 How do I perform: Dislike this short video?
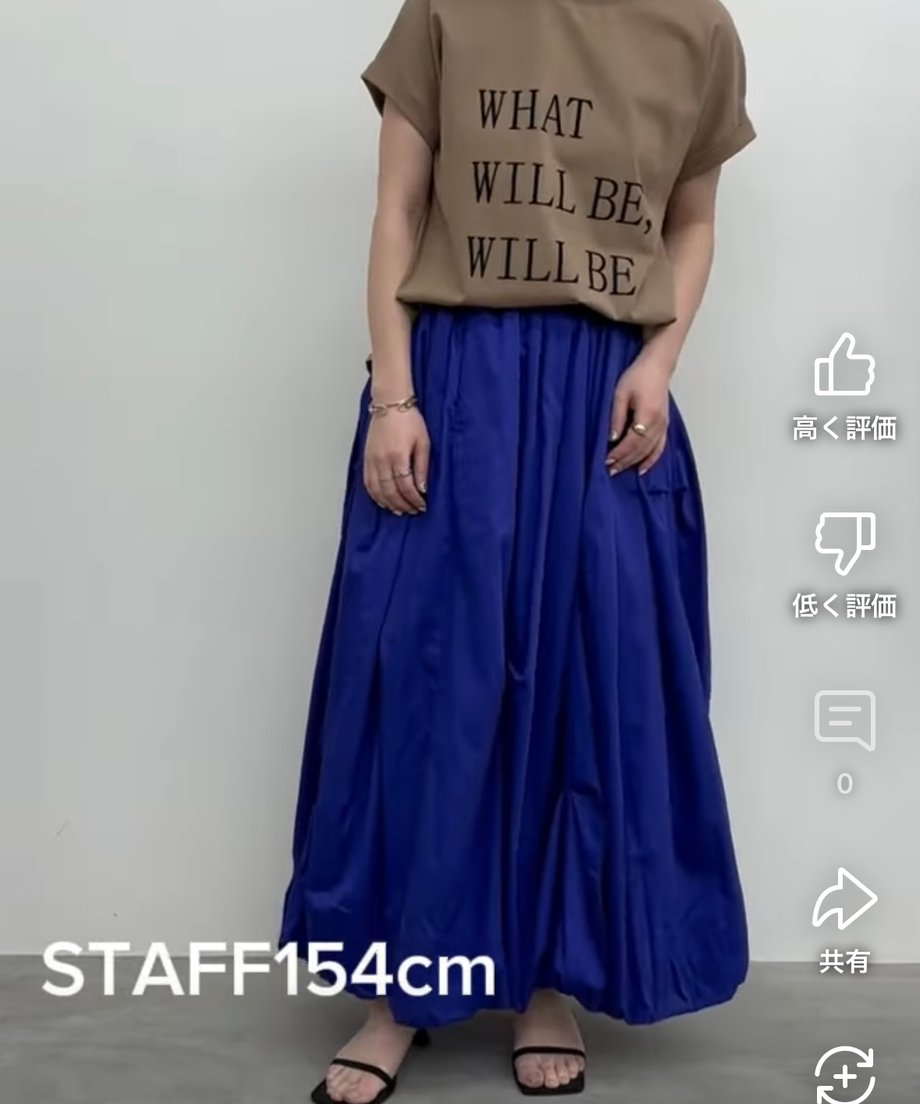tap(844, 544)
